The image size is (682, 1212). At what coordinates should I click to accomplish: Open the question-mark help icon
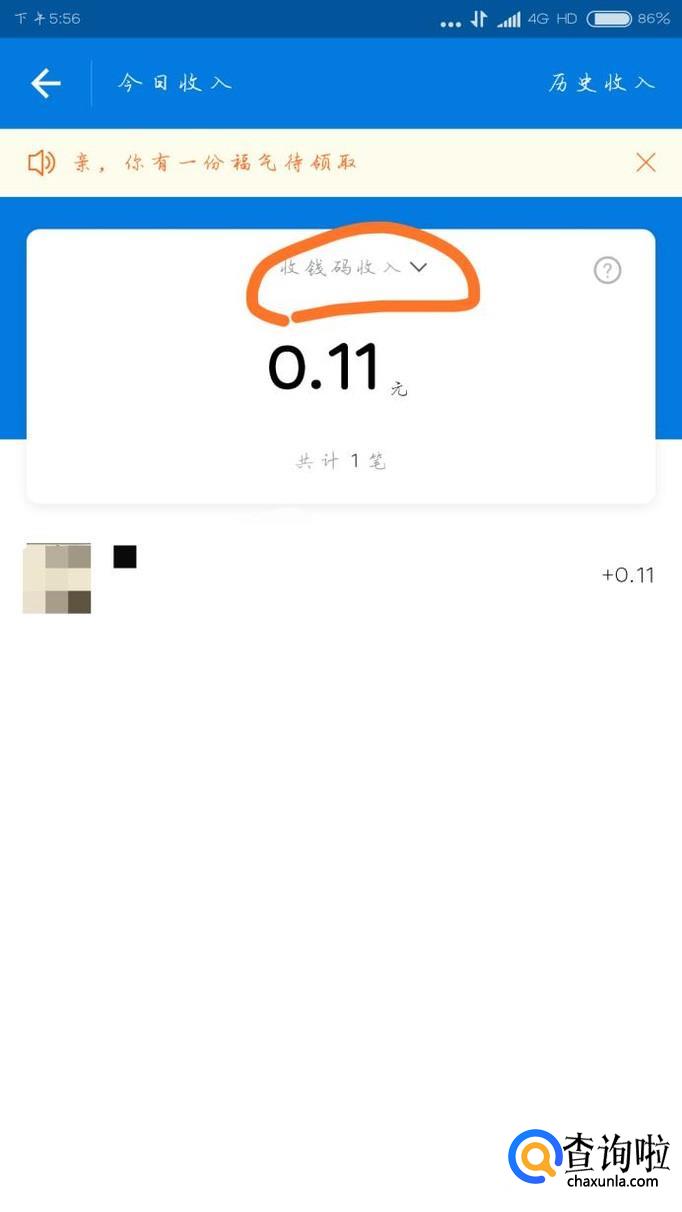click(607, 270)
